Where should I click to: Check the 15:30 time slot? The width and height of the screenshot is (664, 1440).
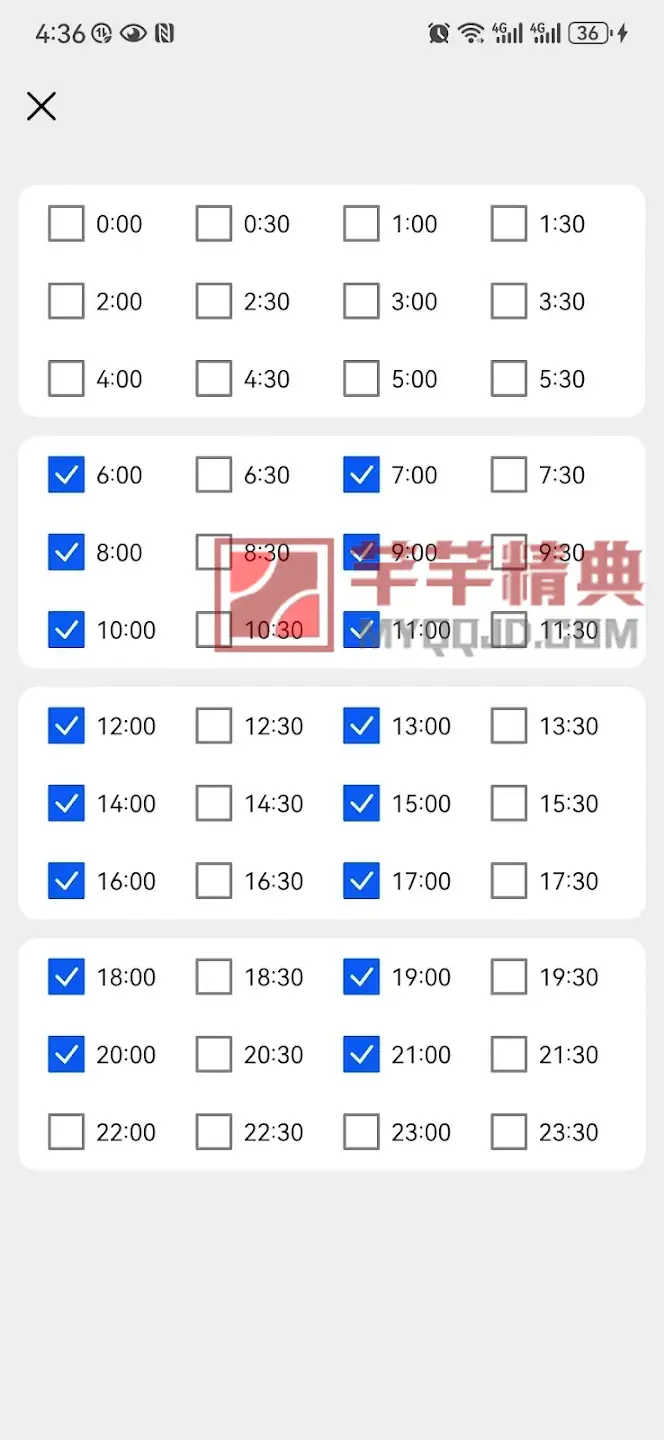point(509,803)
